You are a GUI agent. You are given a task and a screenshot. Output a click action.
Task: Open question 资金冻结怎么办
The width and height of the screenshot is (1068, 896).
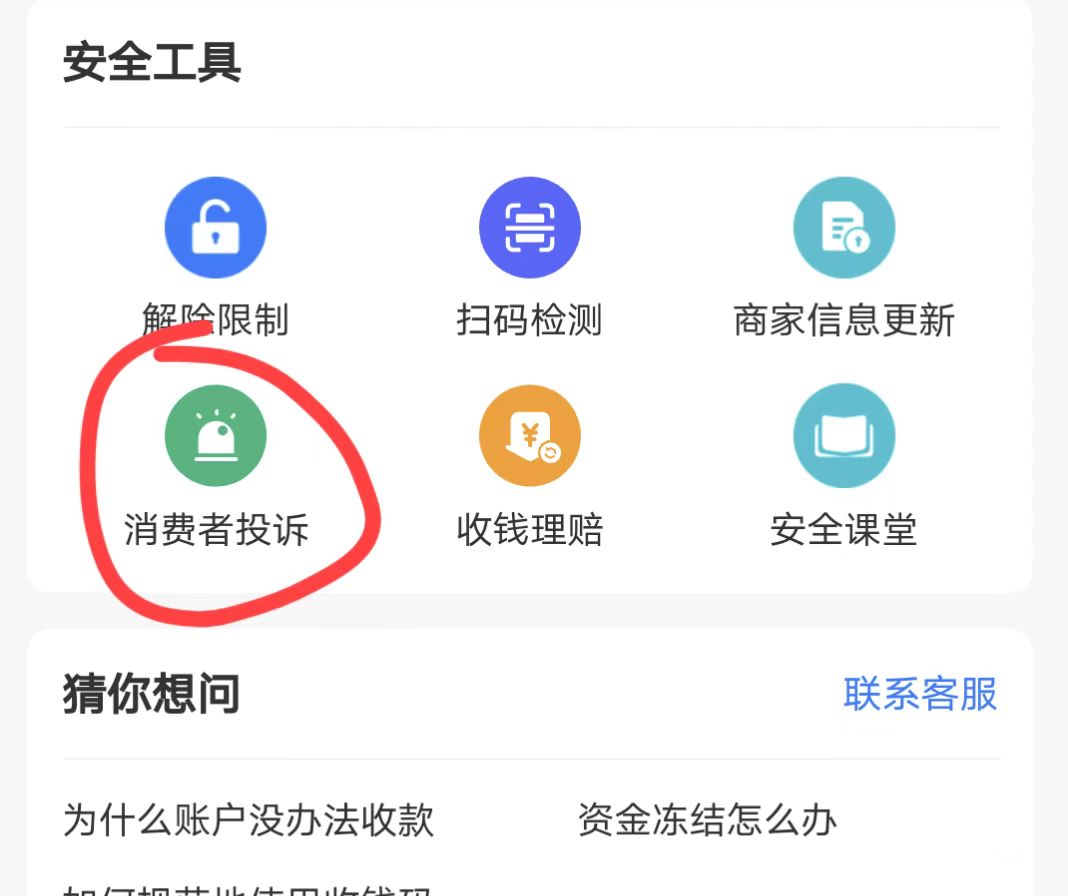pyautogui.click(x=707, y=820)
